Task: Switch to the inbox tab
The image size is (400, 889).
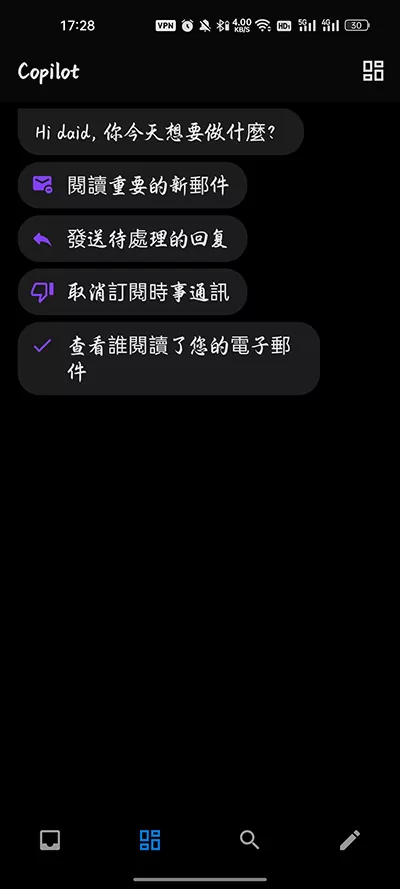Action: [50, 840]
